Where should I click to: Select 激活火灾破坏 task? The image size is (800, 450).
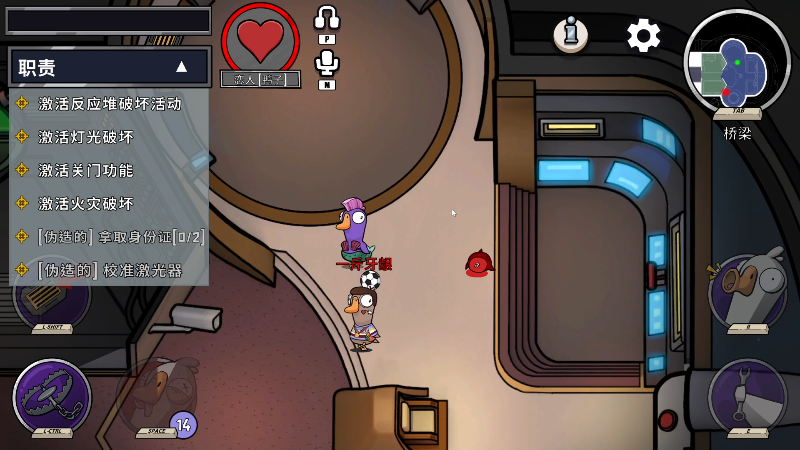pyautogui.click(x=86, y=203)
